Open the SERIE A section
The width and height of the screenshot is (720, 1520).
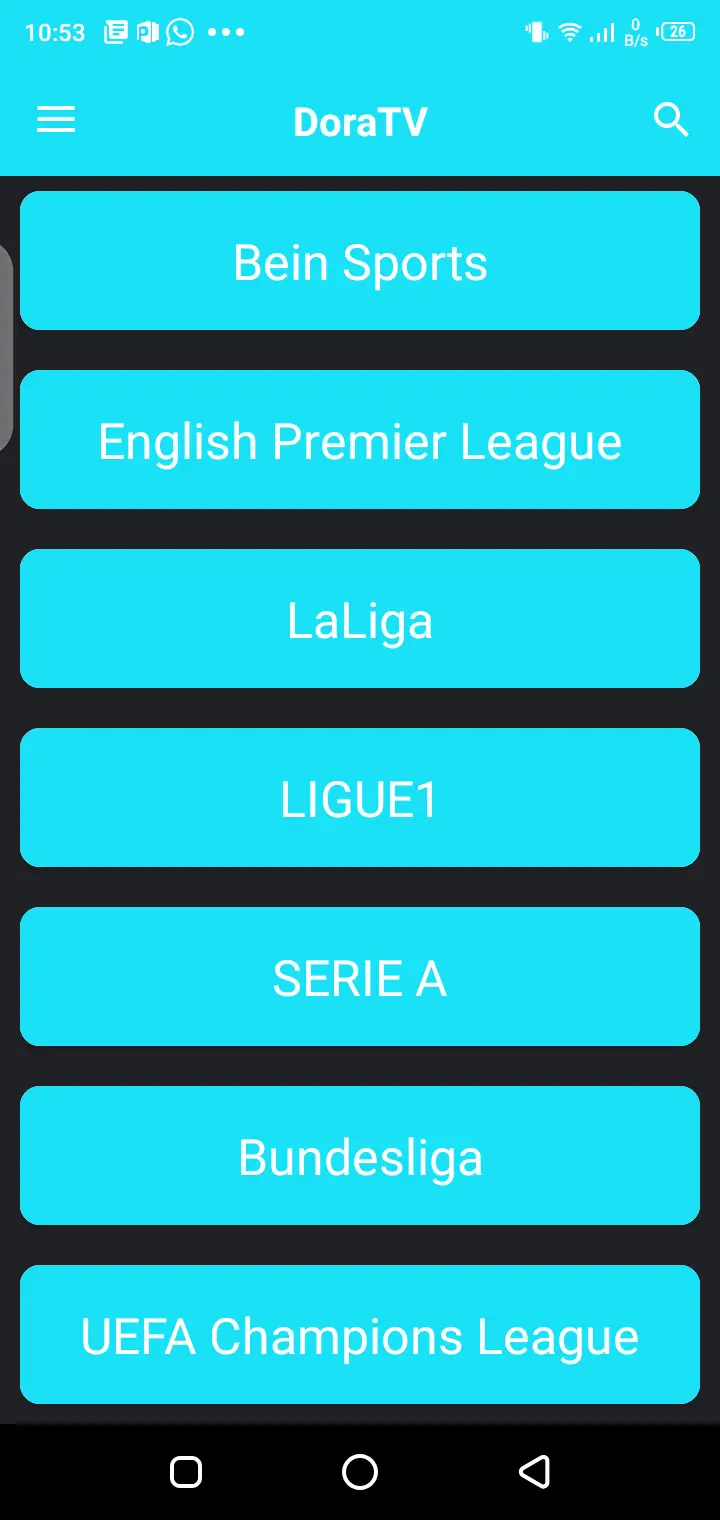click(360, 976)
